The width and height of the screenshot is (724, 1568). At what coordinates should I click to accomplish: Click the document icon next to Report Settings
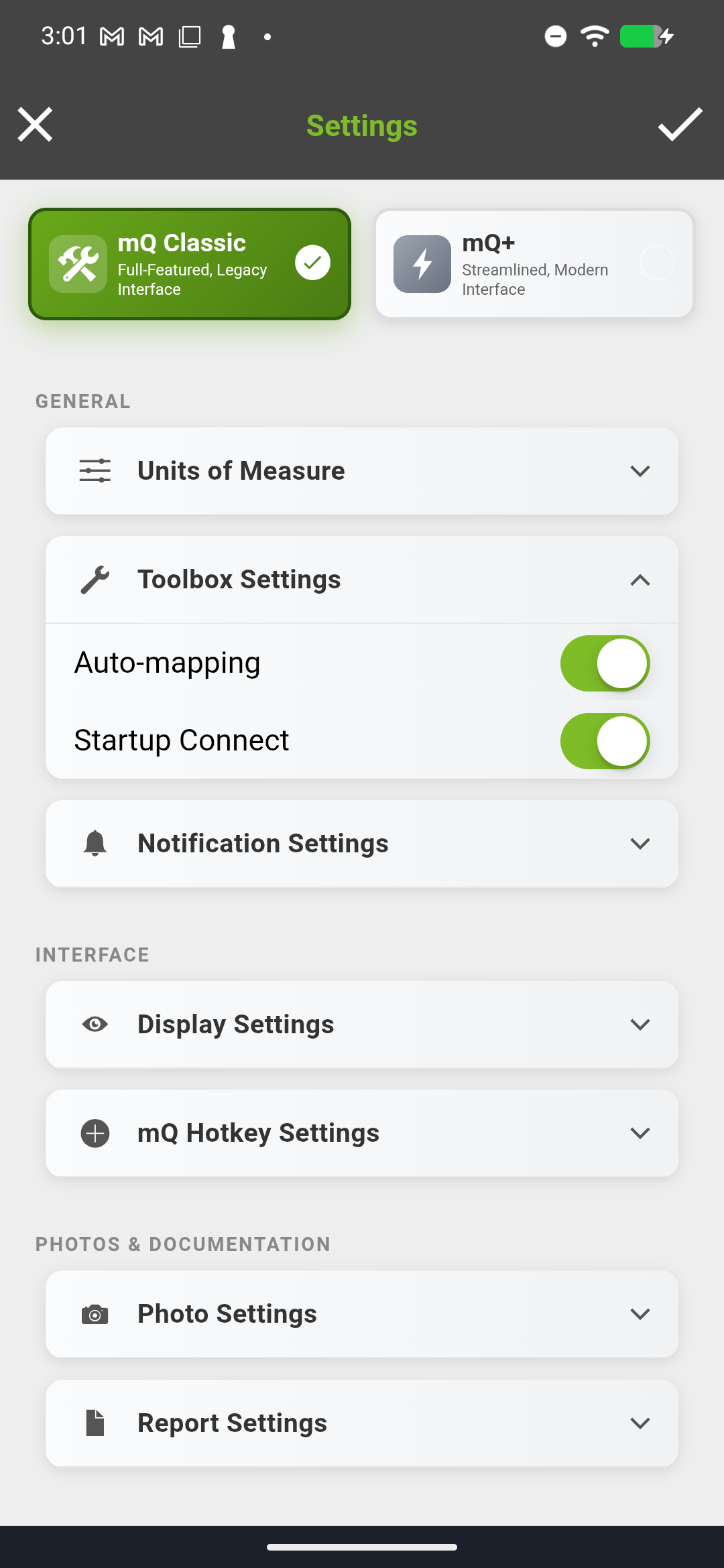point(95,1423)
